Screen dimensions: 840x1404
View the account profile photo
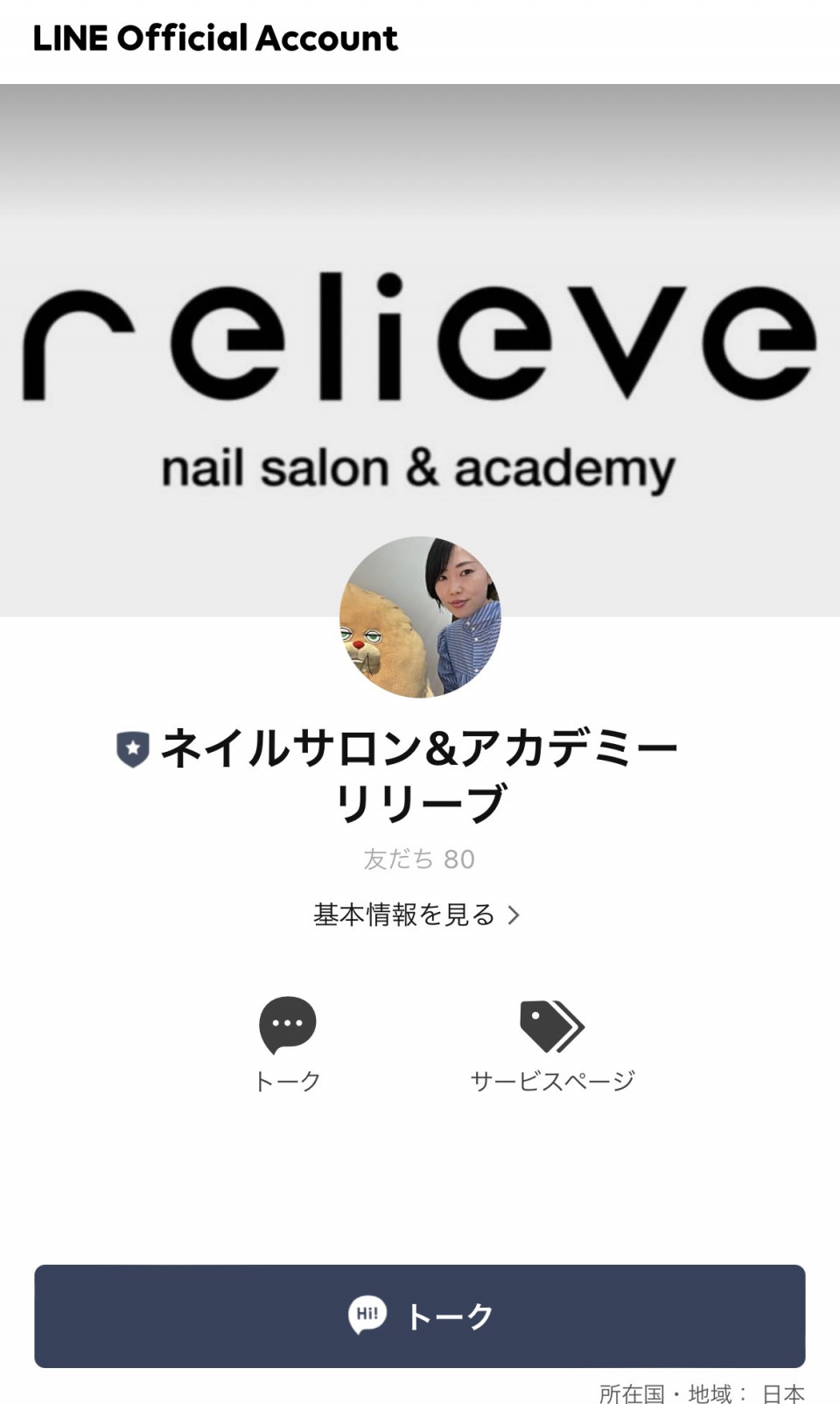coord(420,617)
